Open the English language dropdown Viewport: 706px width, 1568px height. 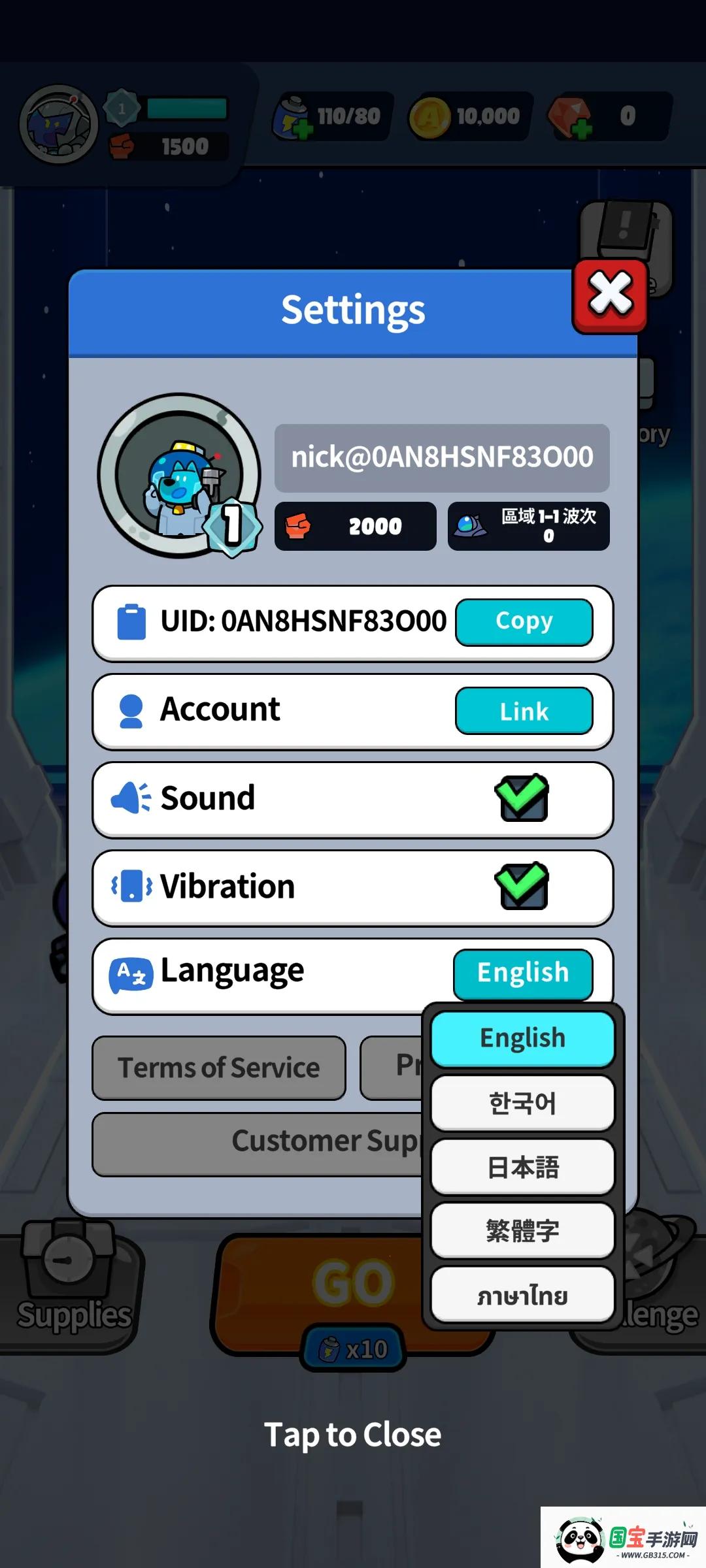coord(522,973)
